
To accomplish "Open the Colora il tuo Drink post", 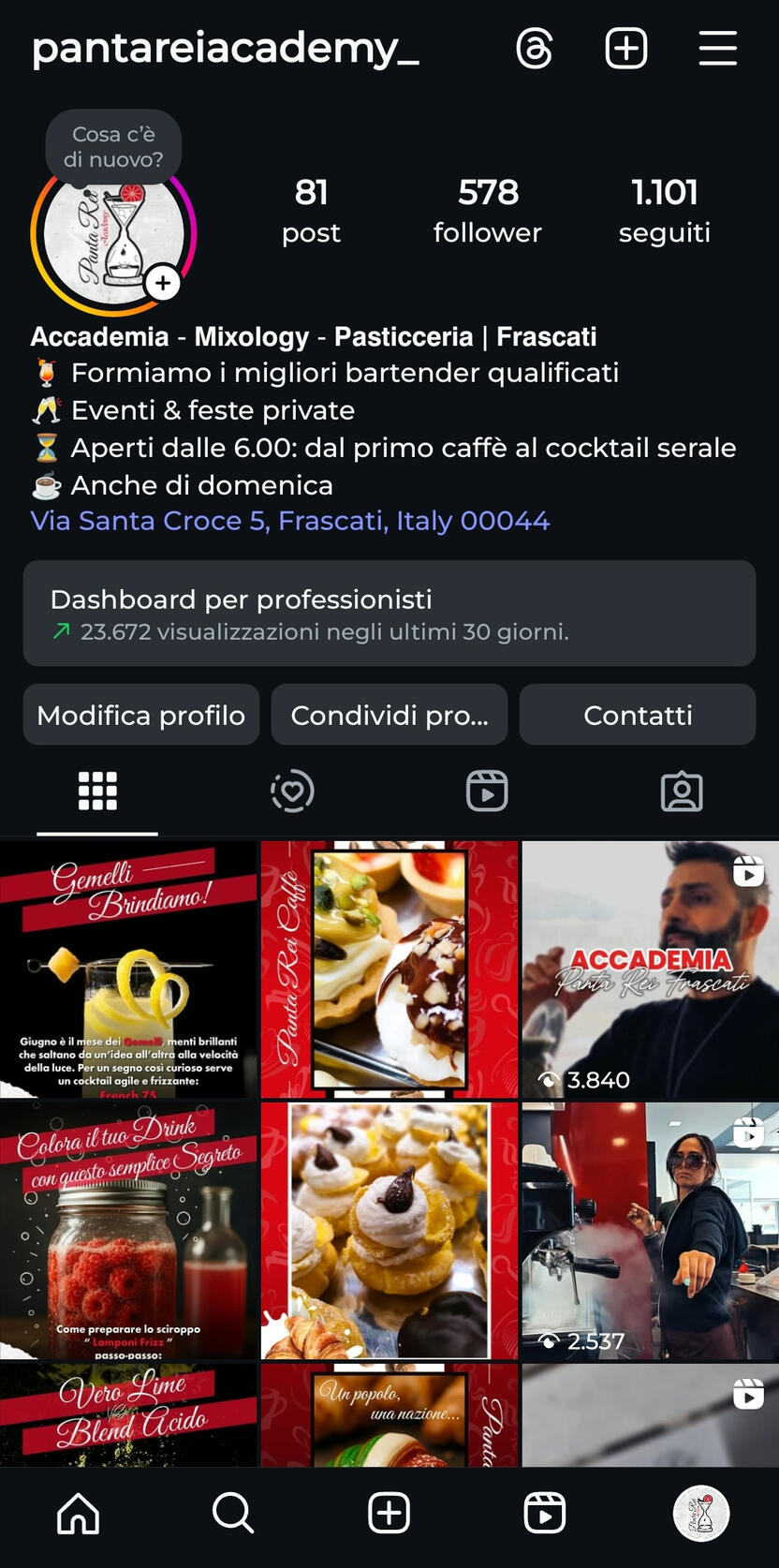I will click(128, 1230).
